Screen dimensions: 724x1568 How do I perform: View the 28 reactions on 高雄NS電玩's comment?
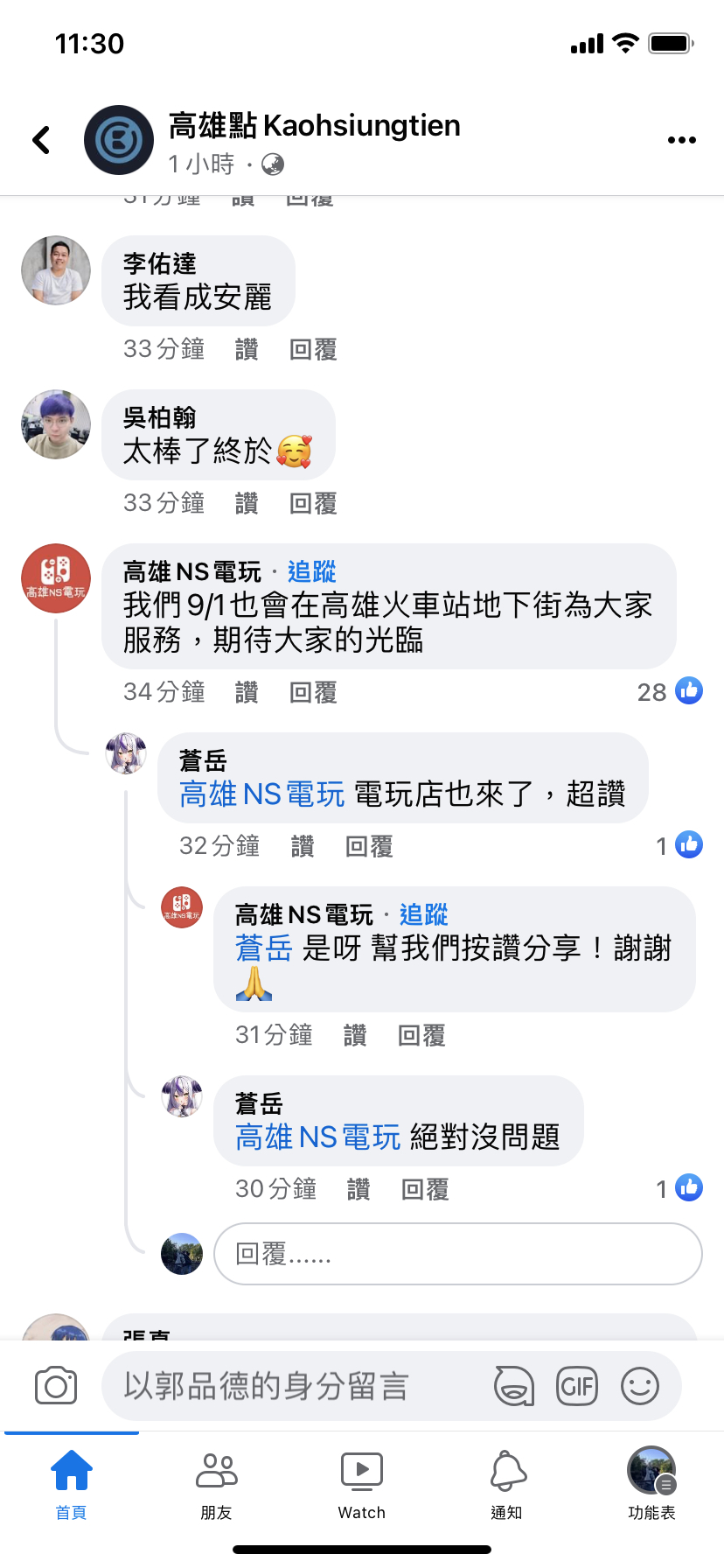tap(670, 692)
